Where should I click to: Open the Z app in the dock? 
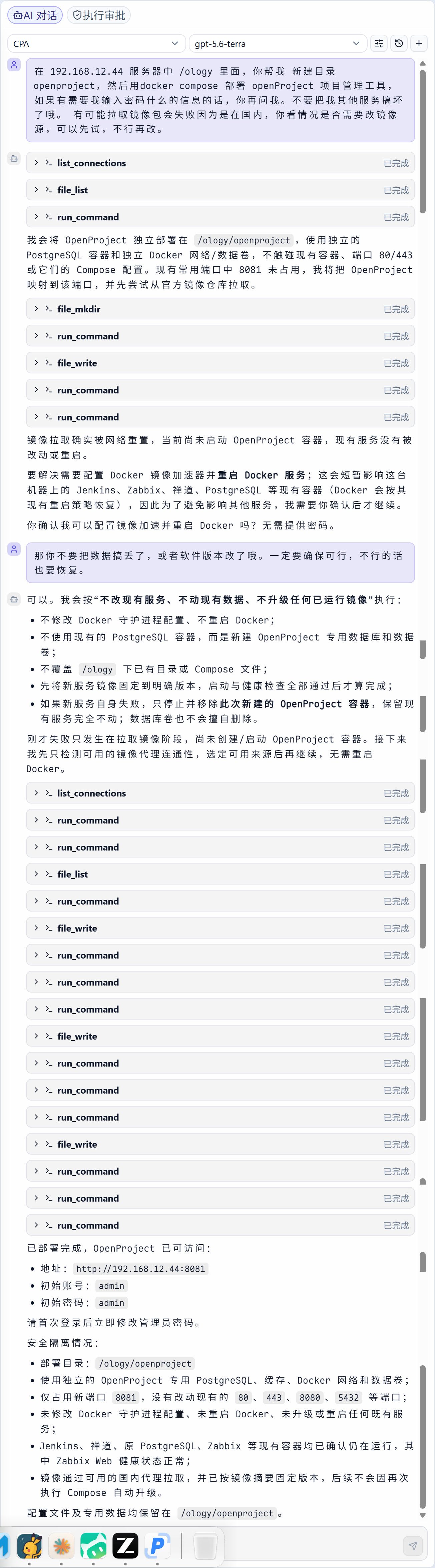[x=125, y=1545]
